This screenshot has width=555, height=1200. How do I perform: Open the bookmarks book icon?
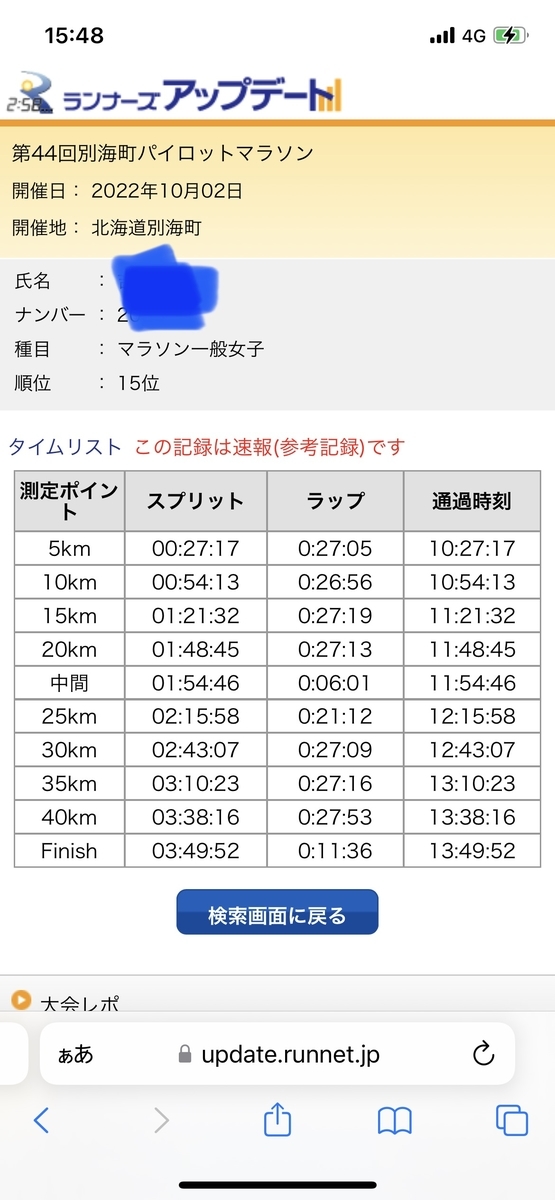coord(395,1121)
